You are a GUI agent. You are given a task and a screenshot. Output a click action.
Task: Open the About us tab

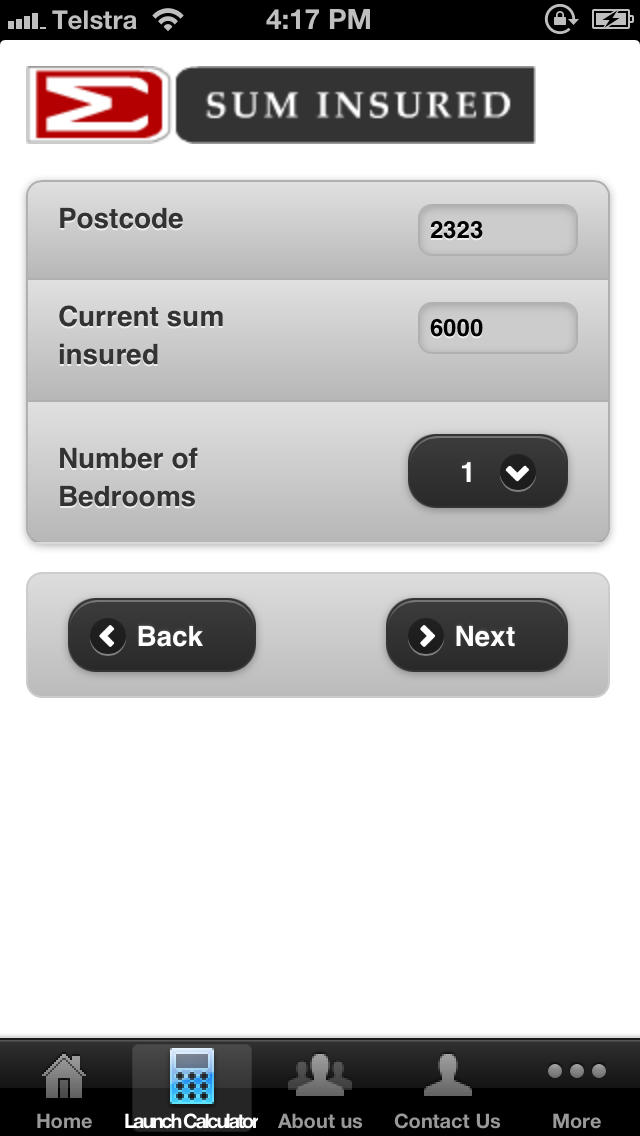point(320,1089)
